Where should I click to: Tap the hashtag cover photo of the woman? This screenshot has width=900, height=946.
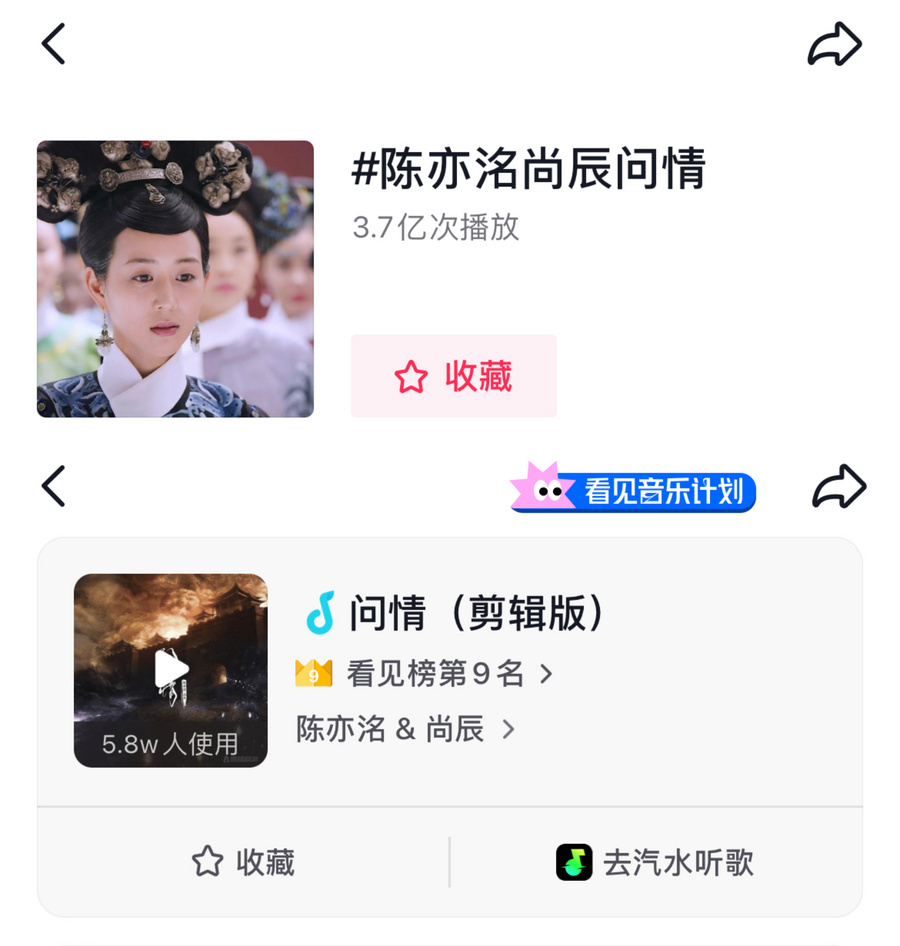click(x=175, y=275)
